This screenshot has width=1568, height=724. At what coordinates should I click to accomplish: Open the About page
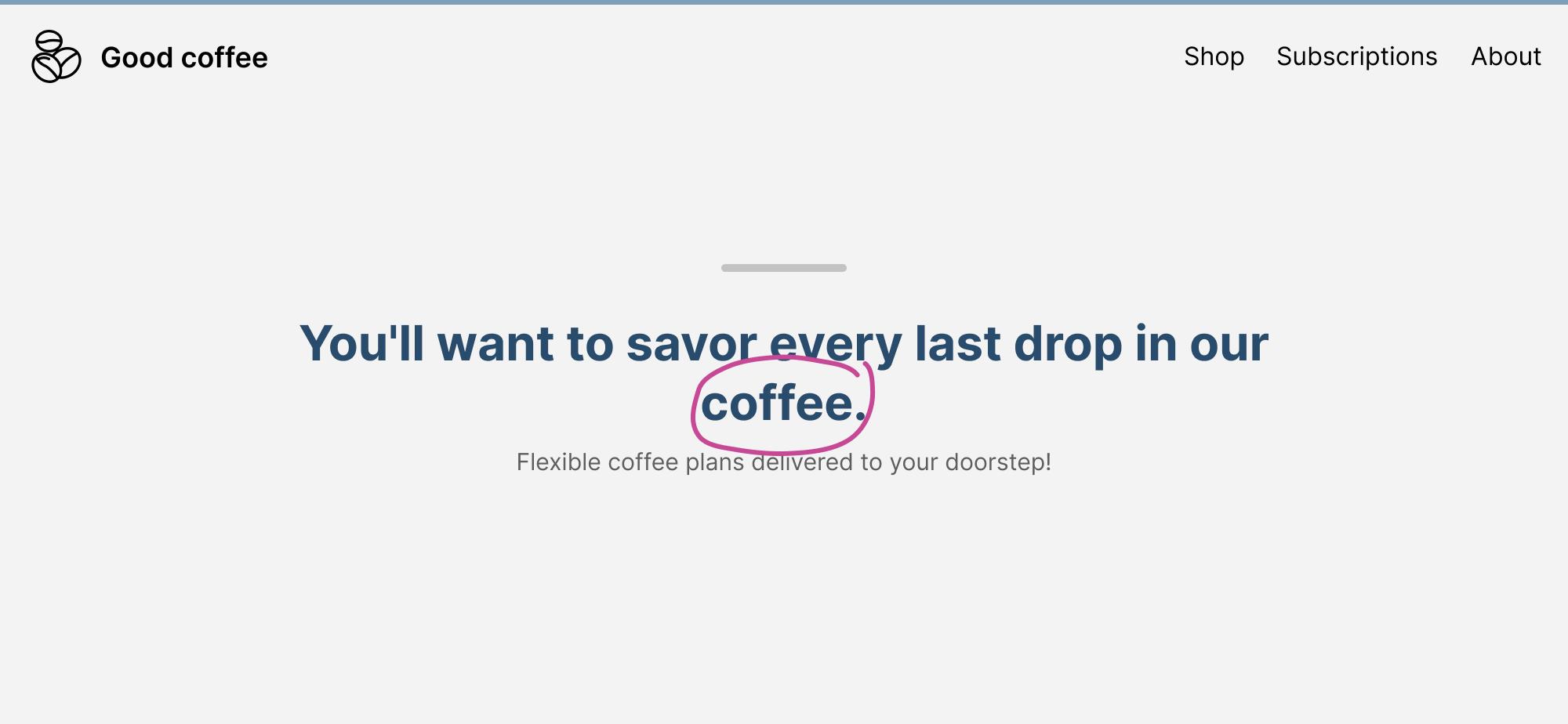(1505, 56)
